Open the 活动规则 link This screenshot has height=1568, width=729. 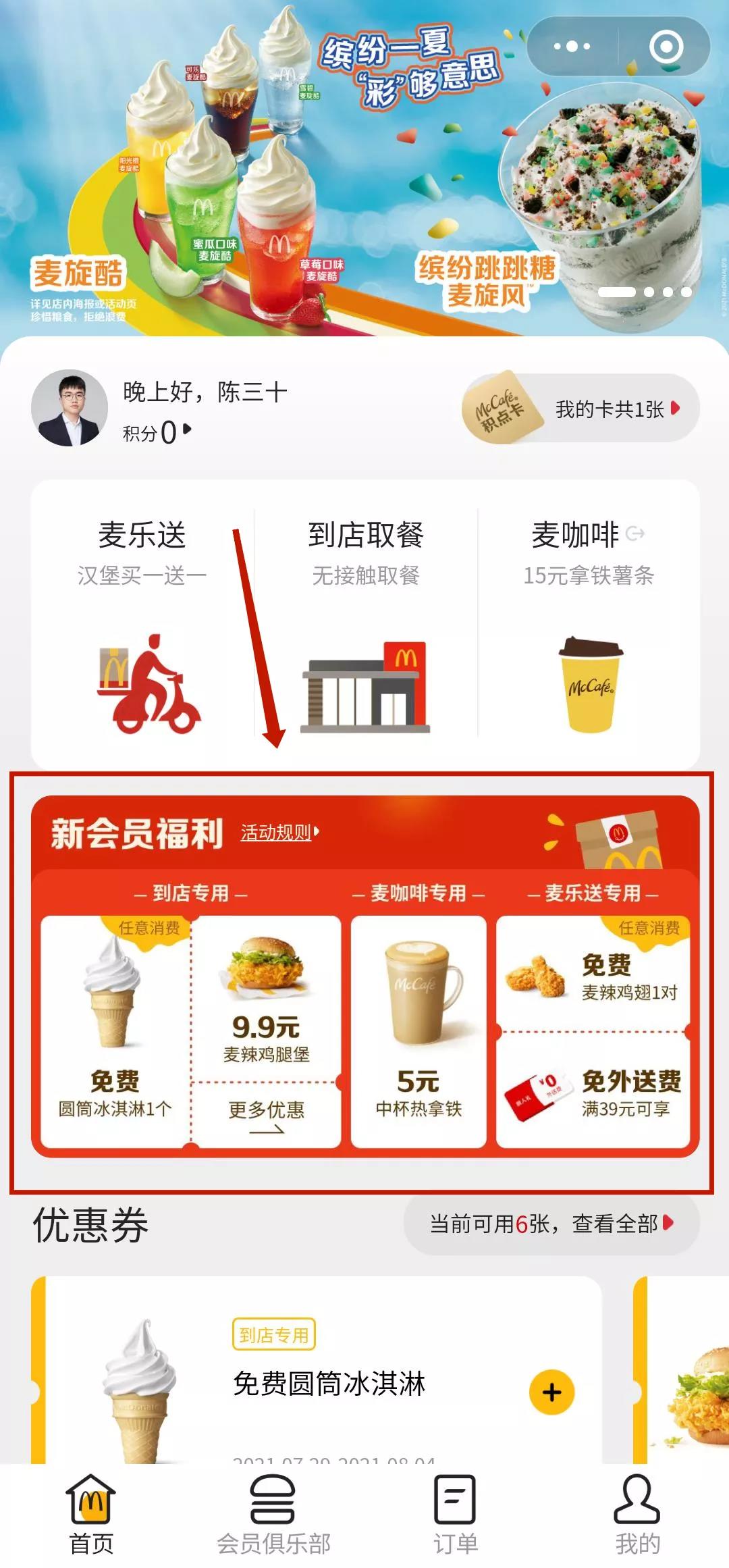[x=279, y=833]
